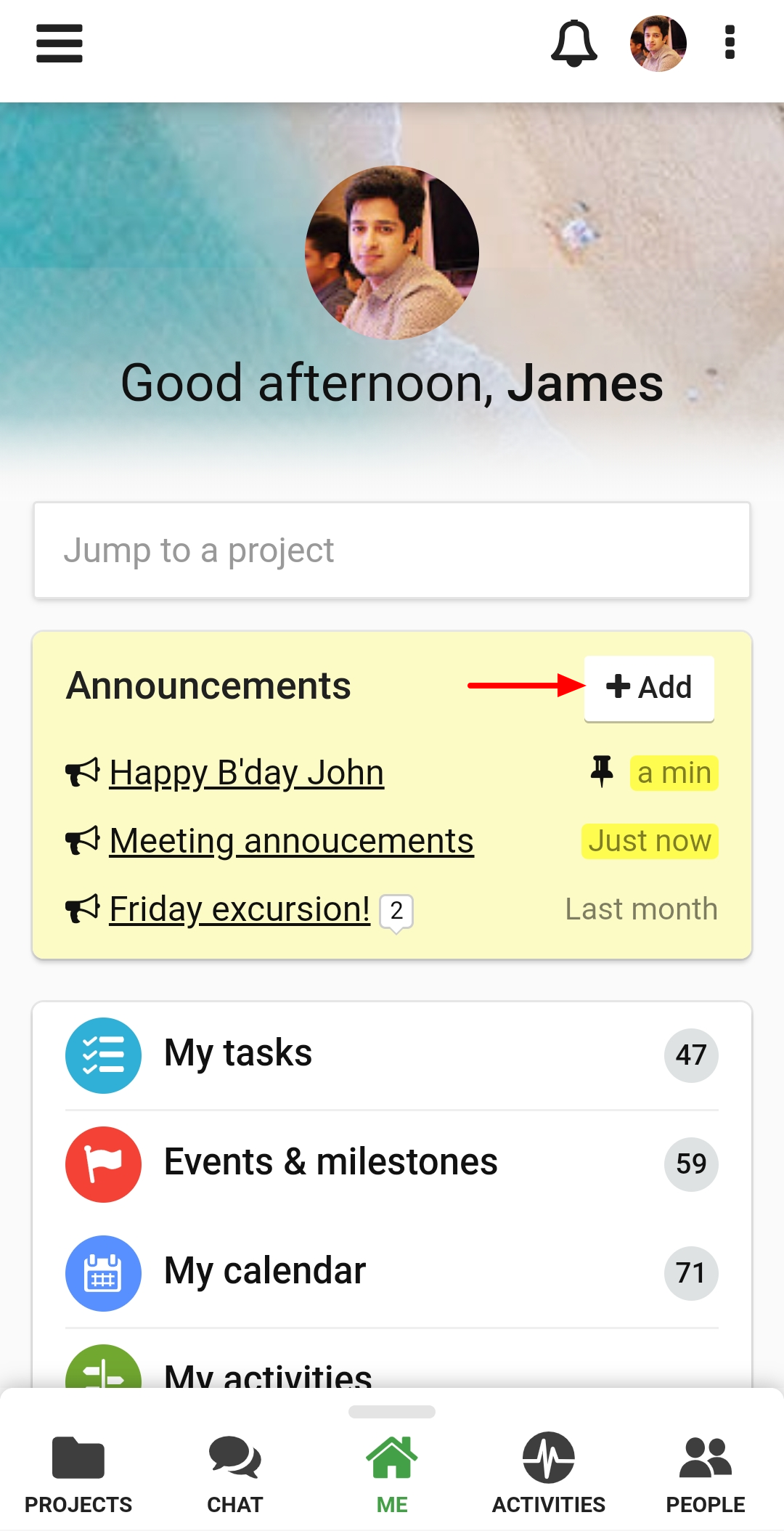Focus the Jump to a project field
This screenshot has height=1531, width=784.
click(x=392, y=551)
